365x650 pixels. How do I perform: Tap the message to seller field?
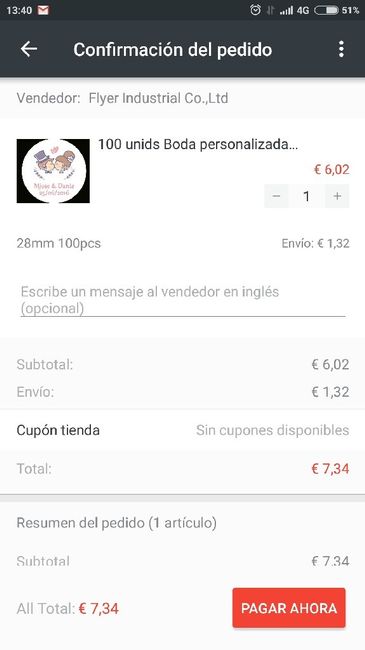coord(182,300)
